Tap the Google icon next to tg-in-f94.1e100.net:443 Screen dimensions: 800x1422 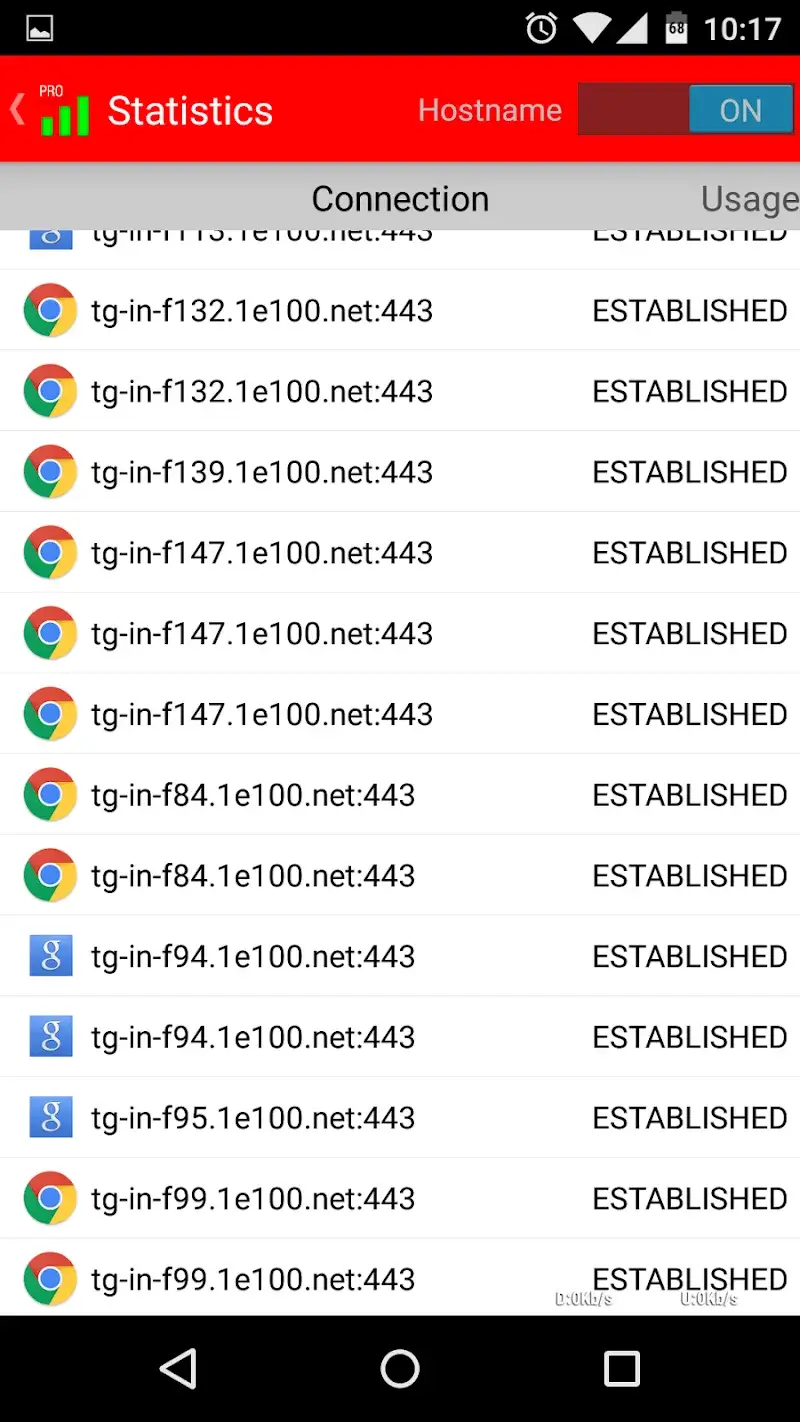tap(50, 955)
